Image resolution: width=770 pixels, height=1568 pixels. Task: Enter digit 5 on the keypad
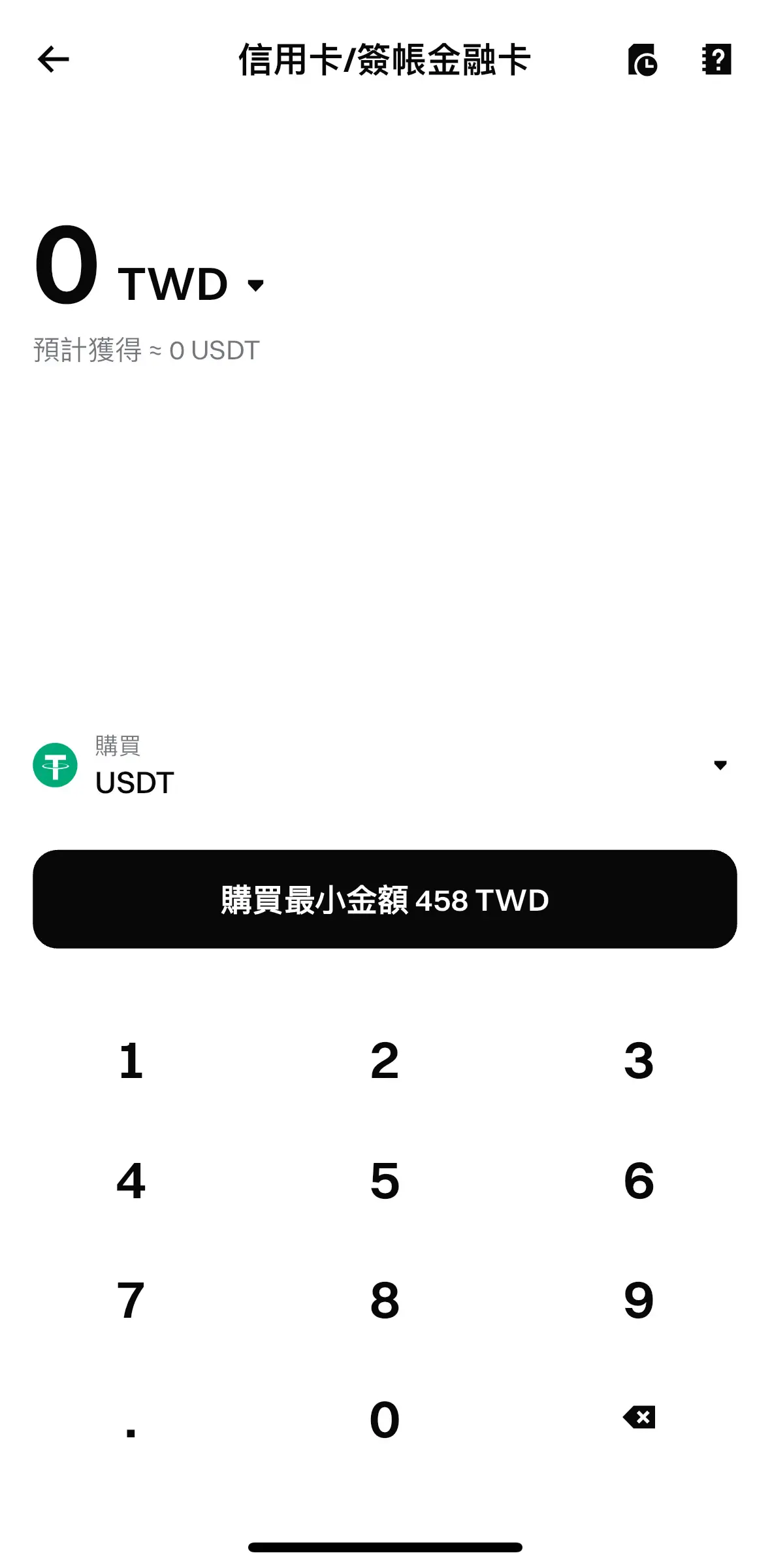[385, 1181]
